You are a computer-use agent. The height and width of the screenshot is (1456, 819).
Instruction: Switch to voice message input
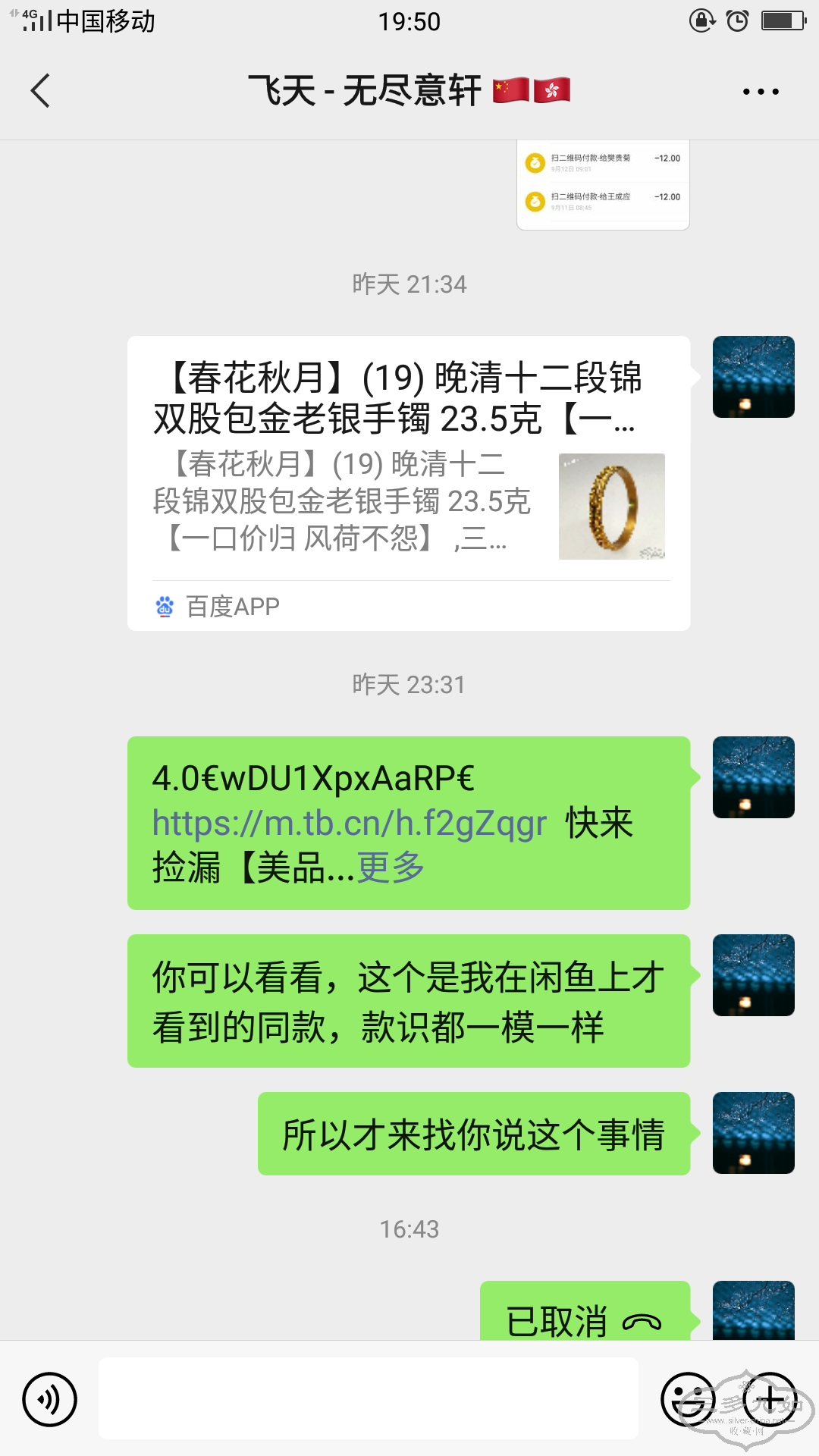pyautogui.click(x=50, y=1399)
